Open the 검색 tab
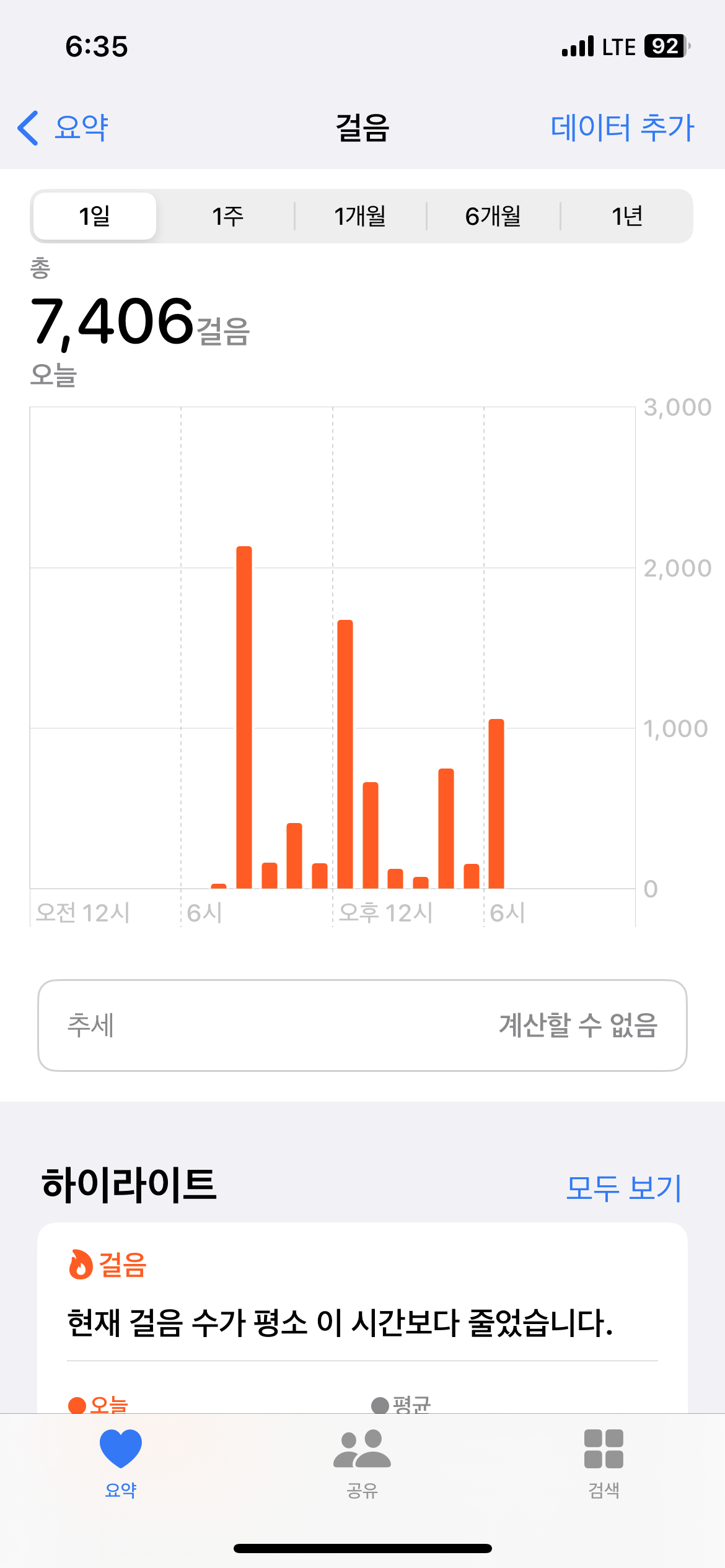Image resolution: width=725 pixels, height=1568 pixels. click(604, 1463)
